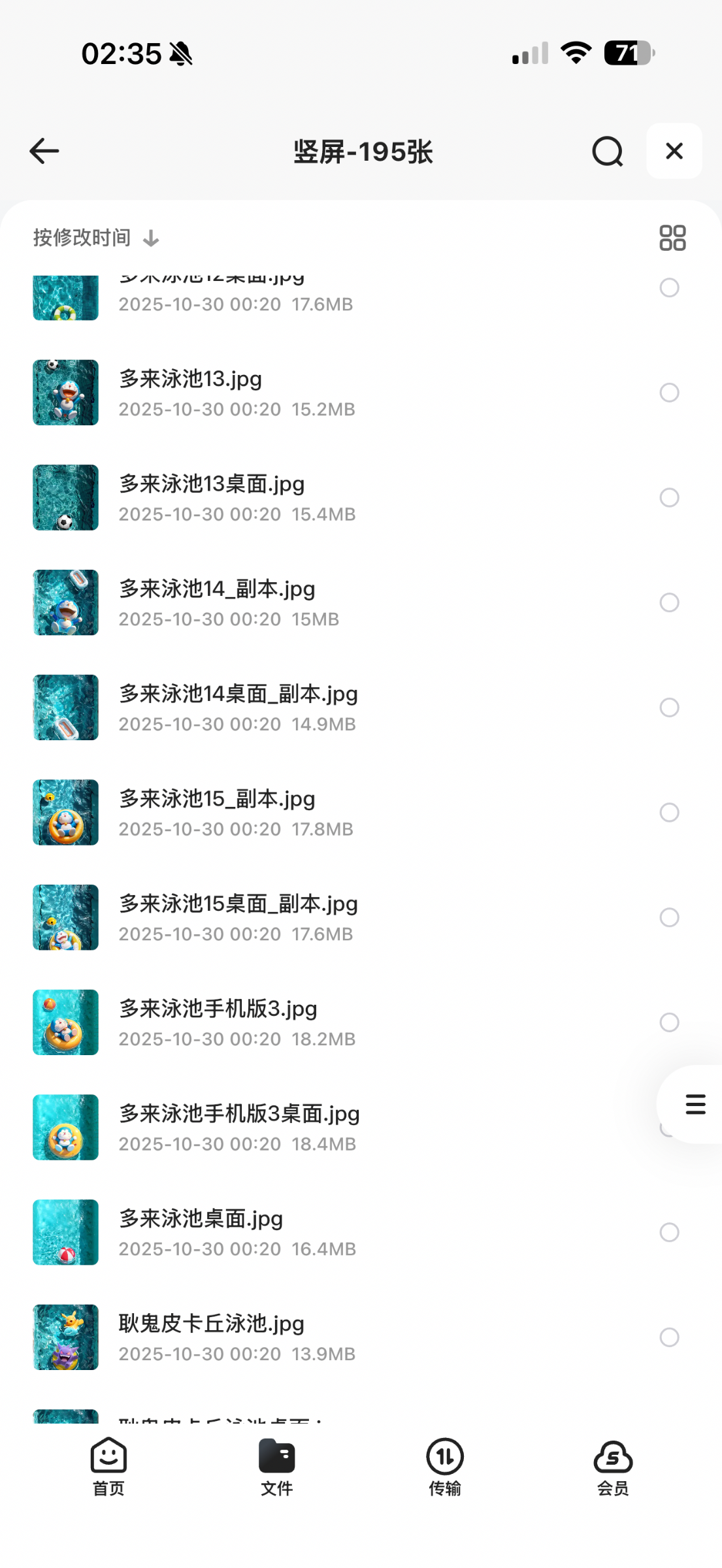Change sort order from 按修改时间

pos(95,238)
